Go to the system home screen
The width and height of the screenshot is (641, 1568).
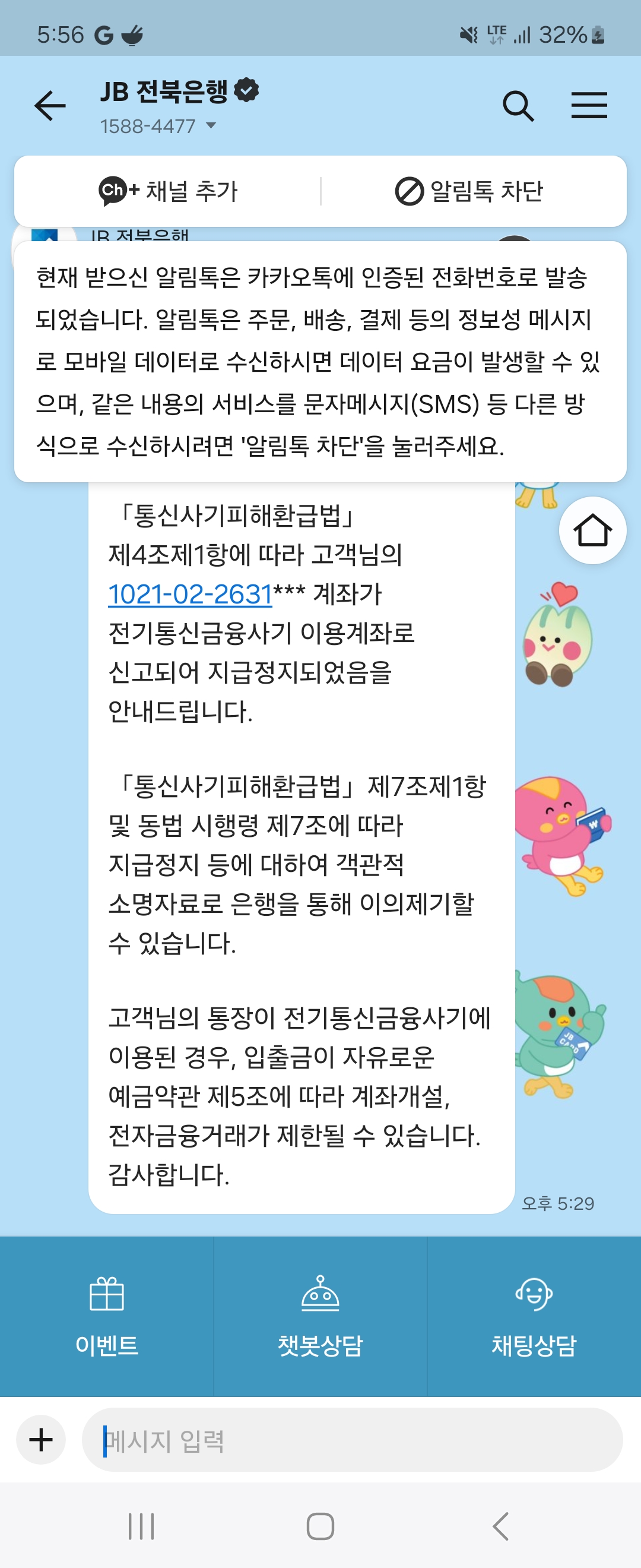tap(320, 1526)
